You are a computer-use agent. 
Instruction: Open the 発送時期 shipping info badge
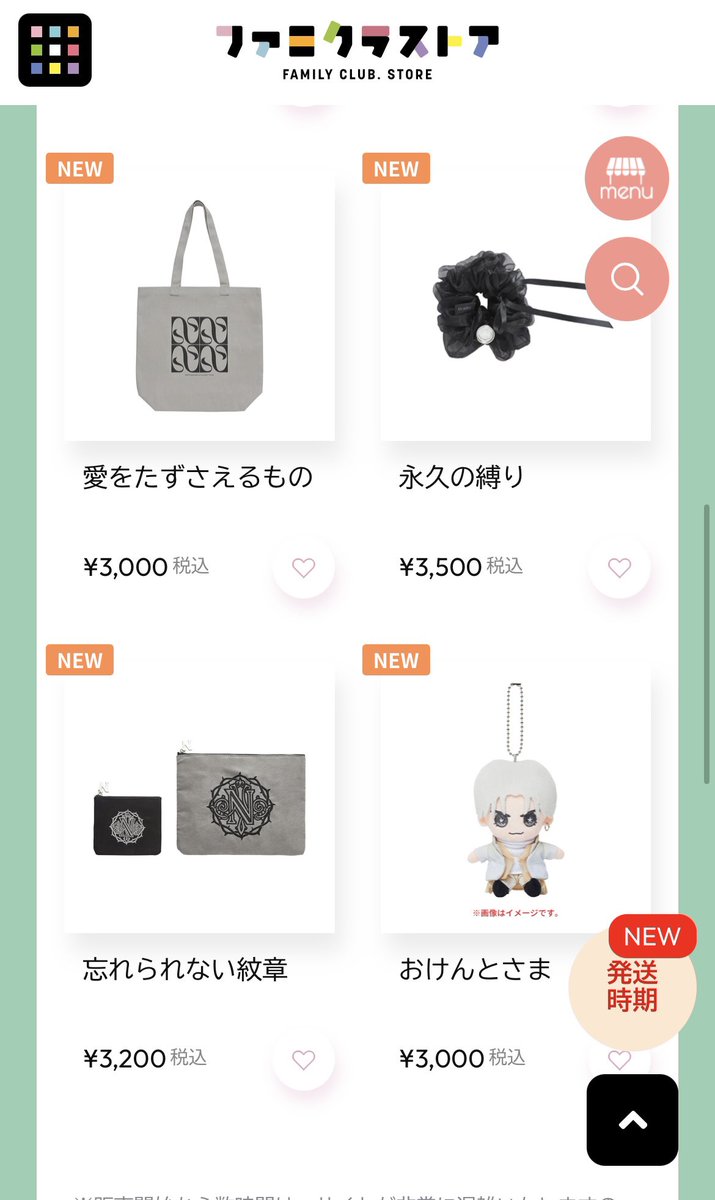[x=632, y=985]
